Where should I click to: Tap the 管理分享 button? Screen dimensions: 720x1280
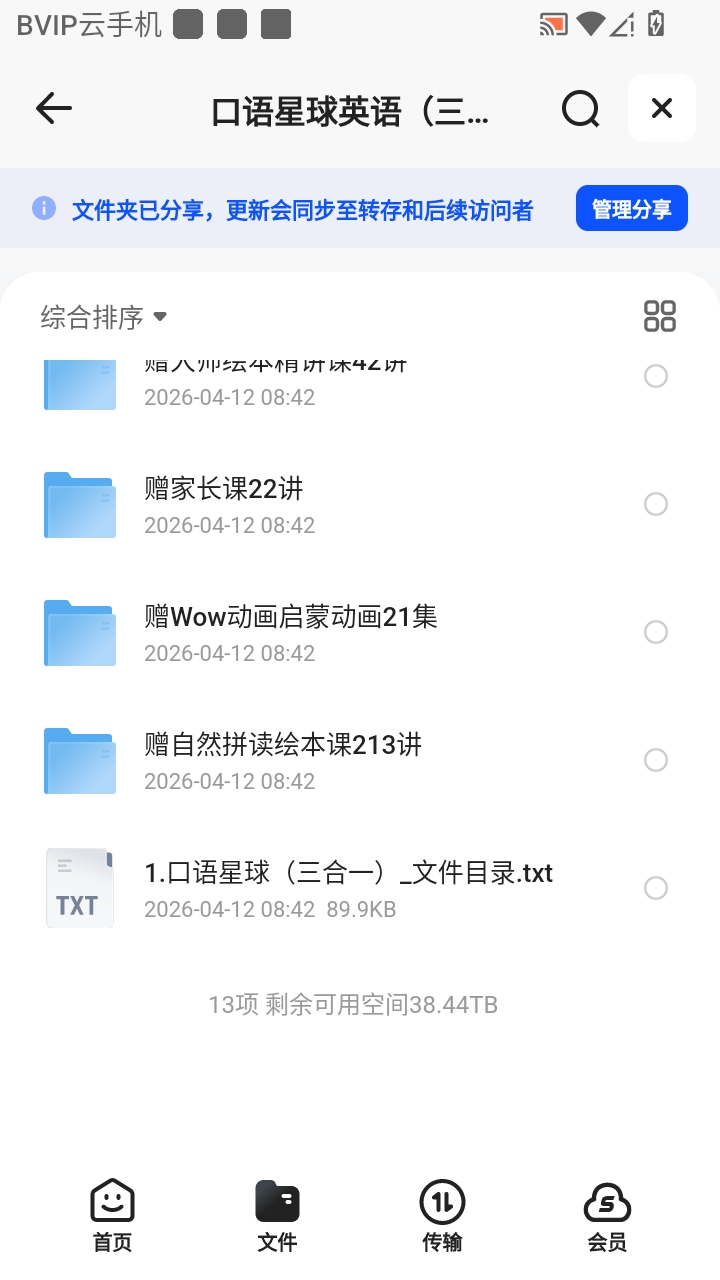(x=631, y=209)
